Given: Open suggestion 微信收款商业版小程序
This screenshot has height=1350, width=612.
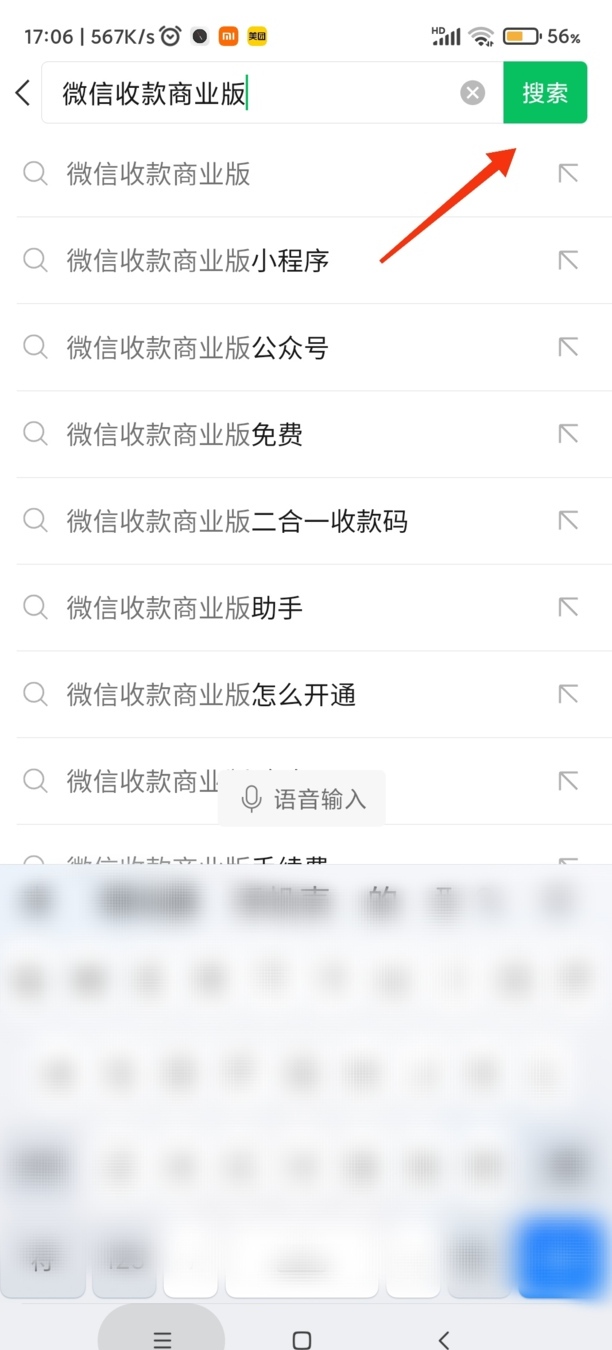Looking at the screenshot, I should coord(198,261).
